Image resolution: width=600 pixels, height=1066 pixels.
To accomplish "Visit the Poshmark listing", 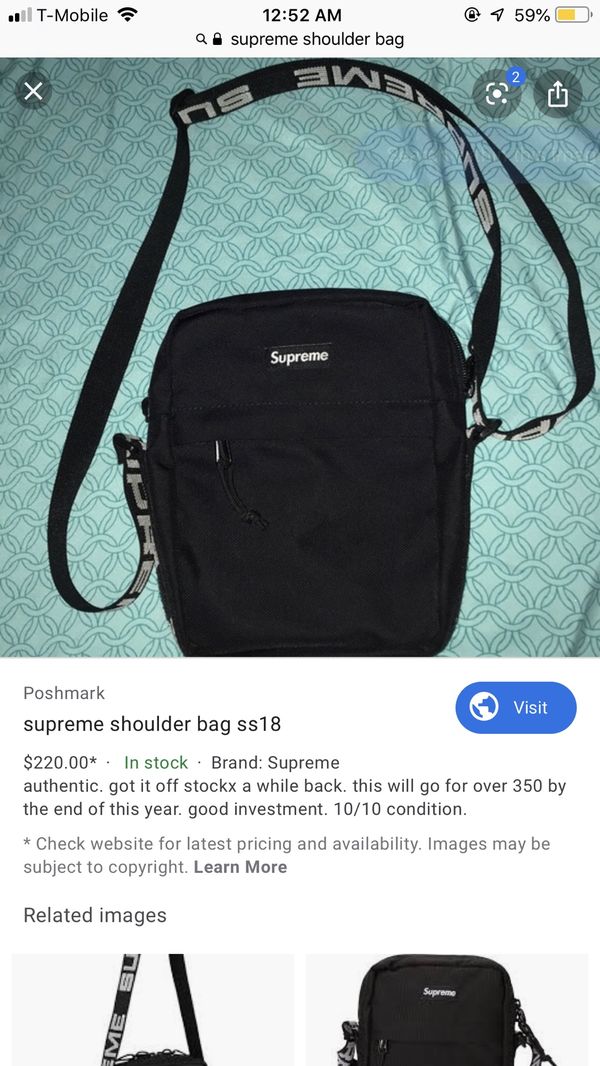I will coord(516,708).
